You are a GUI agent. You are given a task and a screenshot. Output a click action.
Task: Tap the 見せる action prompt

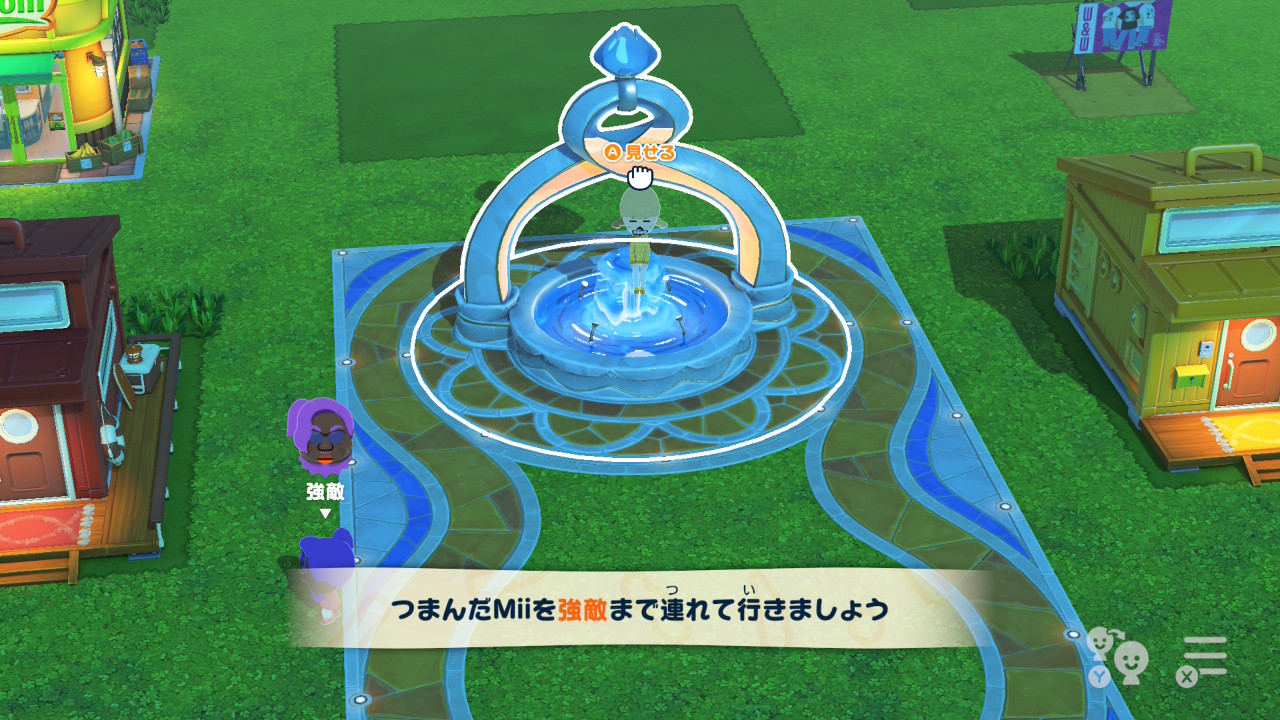point(640,153)
